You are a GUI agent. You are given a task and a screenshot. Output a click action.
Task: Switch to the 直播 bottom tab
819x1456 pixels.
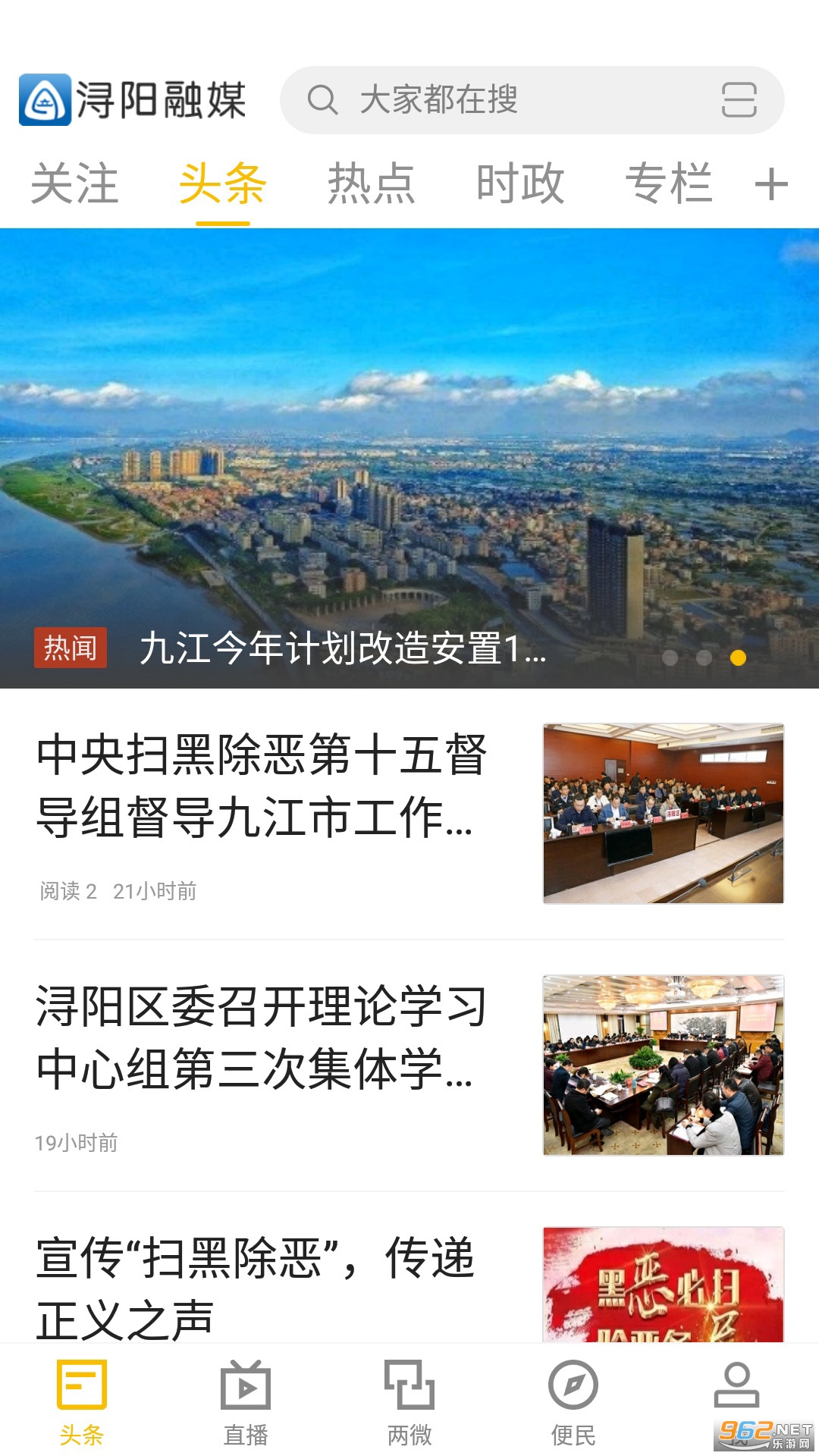pyautogui.click(x=245, y=1403)
